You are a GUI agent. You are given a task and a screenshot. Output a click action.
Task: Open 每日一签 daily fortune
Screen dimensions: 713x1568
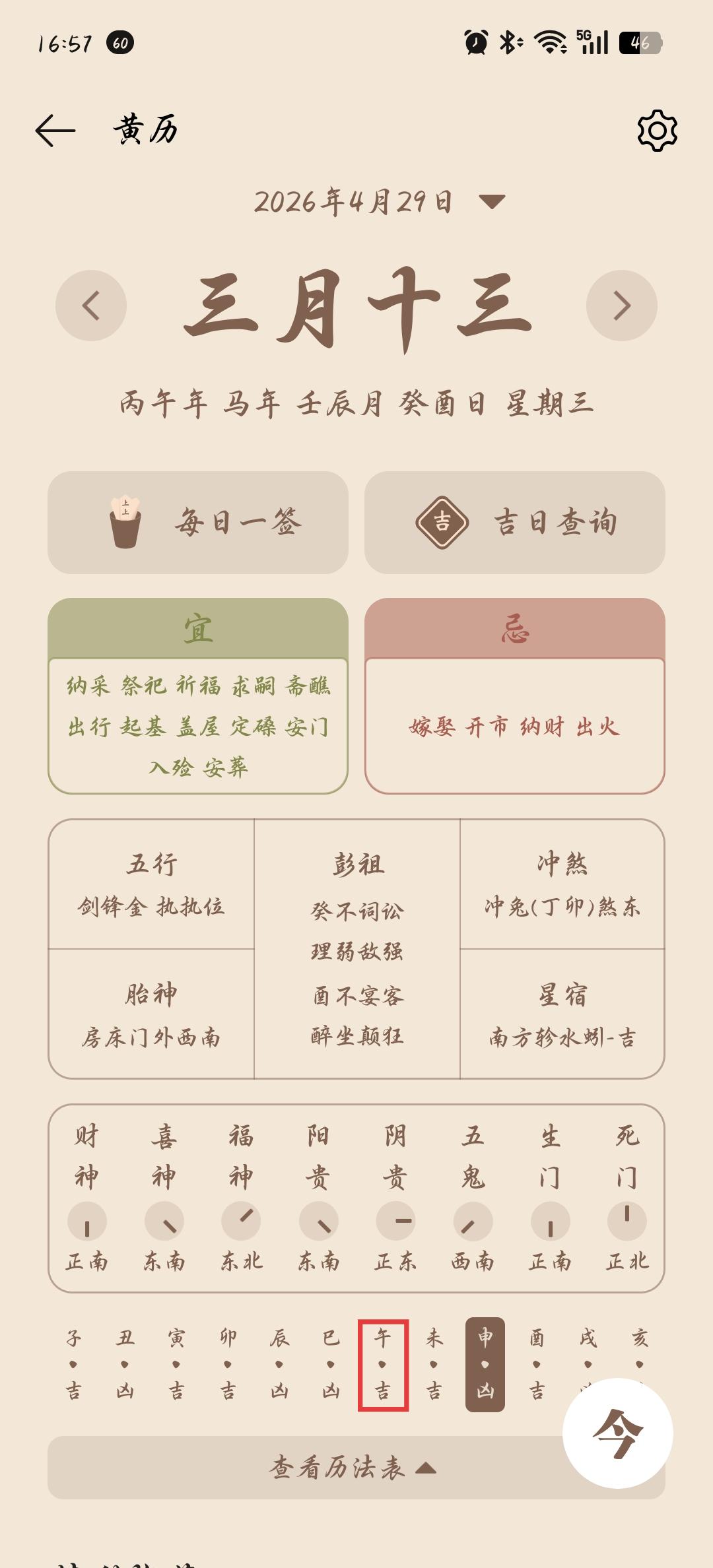(198, 523)
